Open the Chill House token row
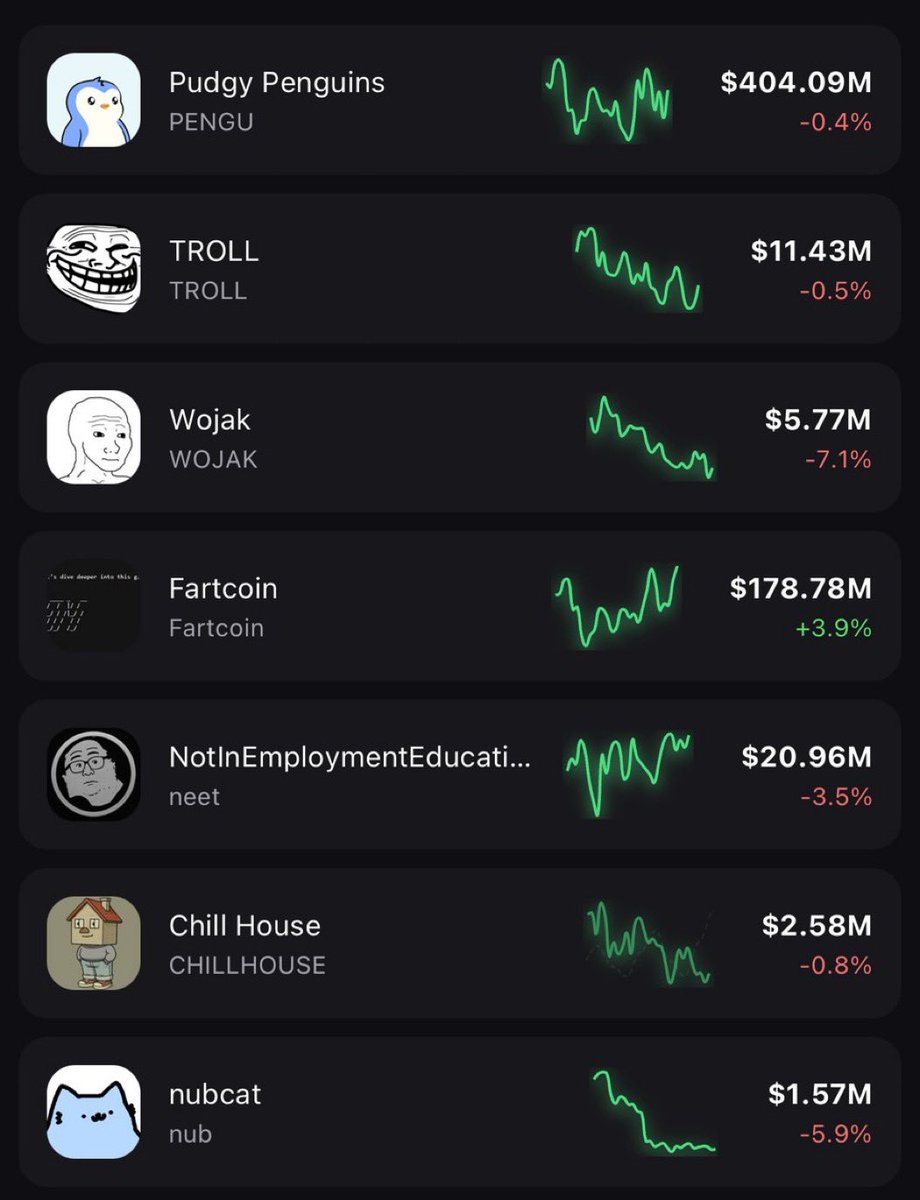 click(x=460, y=944)
